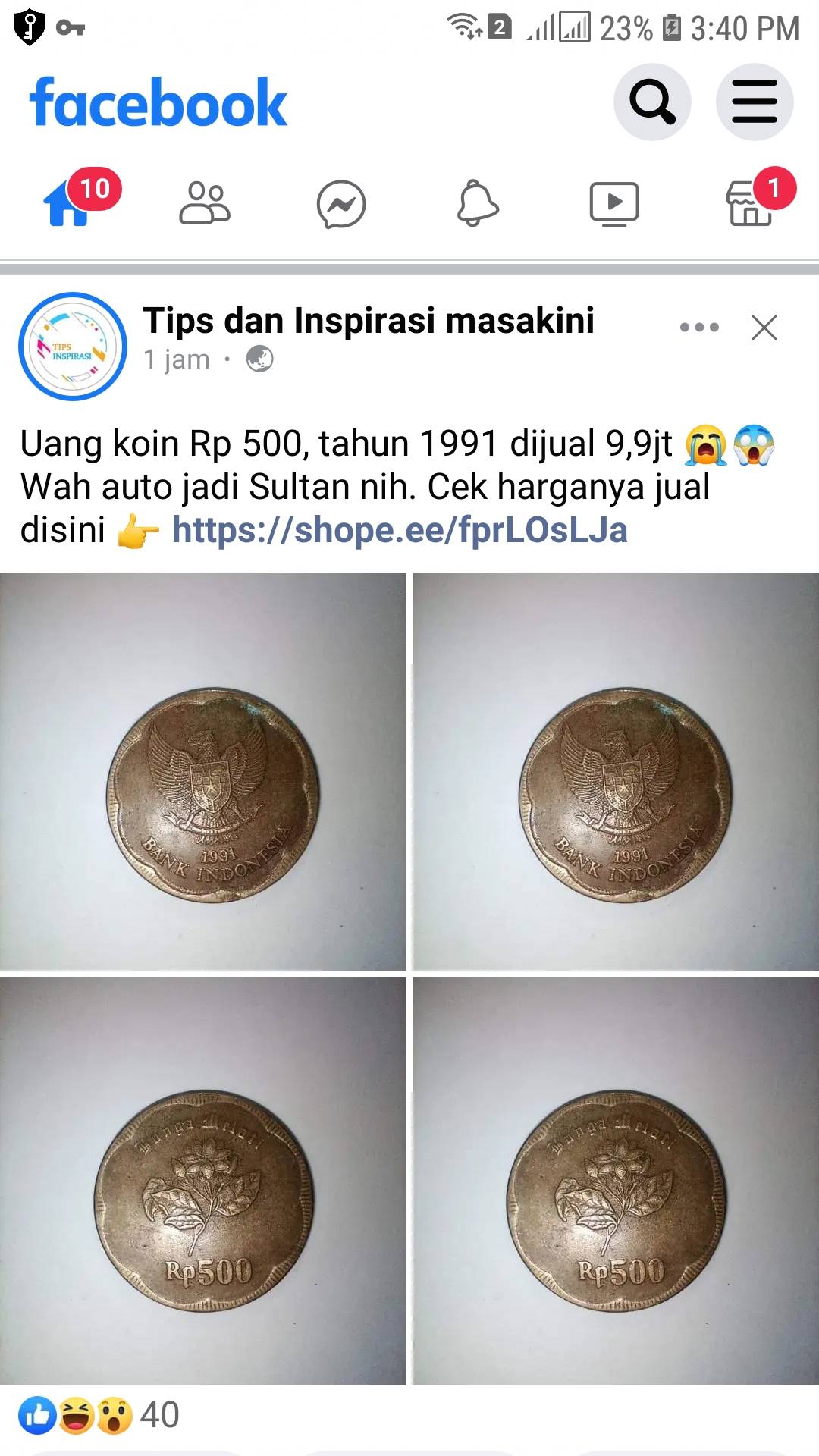Open the notifications bell
Screen dimensions: 819x1456
coord(478,202)
